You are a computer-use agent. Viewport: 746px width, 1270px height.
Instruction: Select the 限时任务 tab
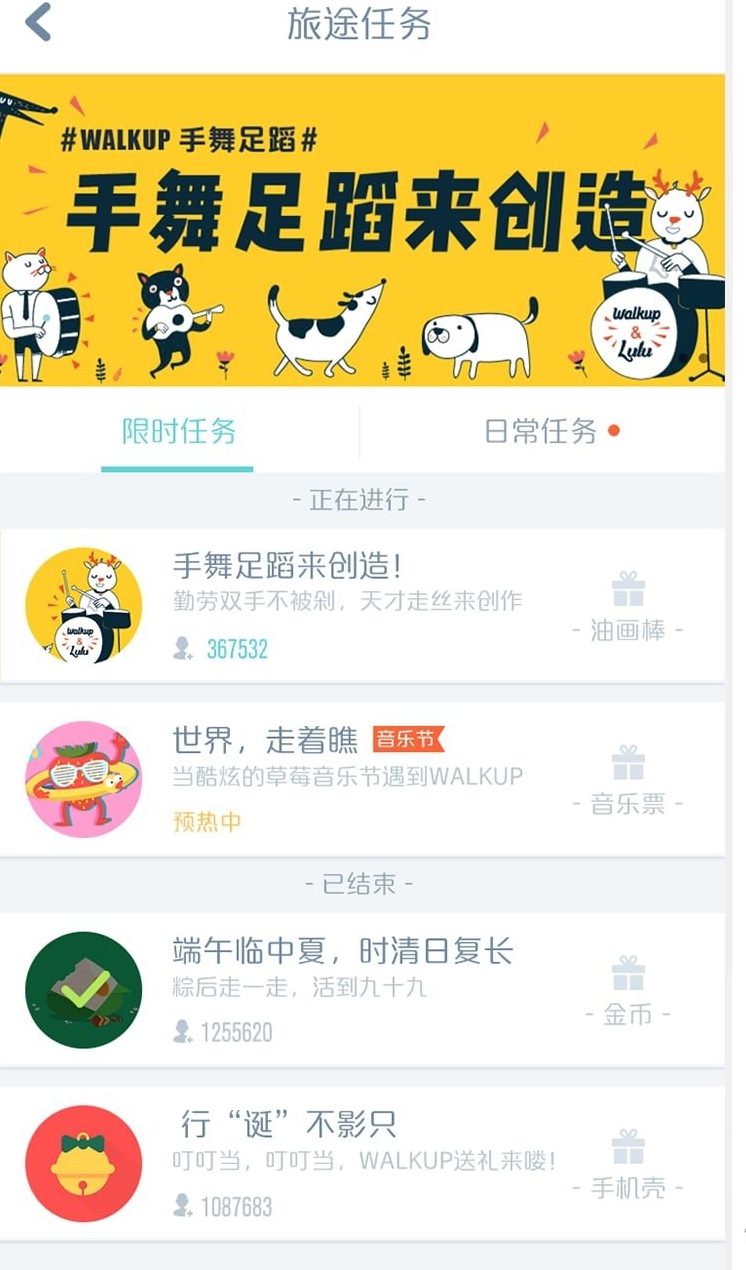click(179, 431)
